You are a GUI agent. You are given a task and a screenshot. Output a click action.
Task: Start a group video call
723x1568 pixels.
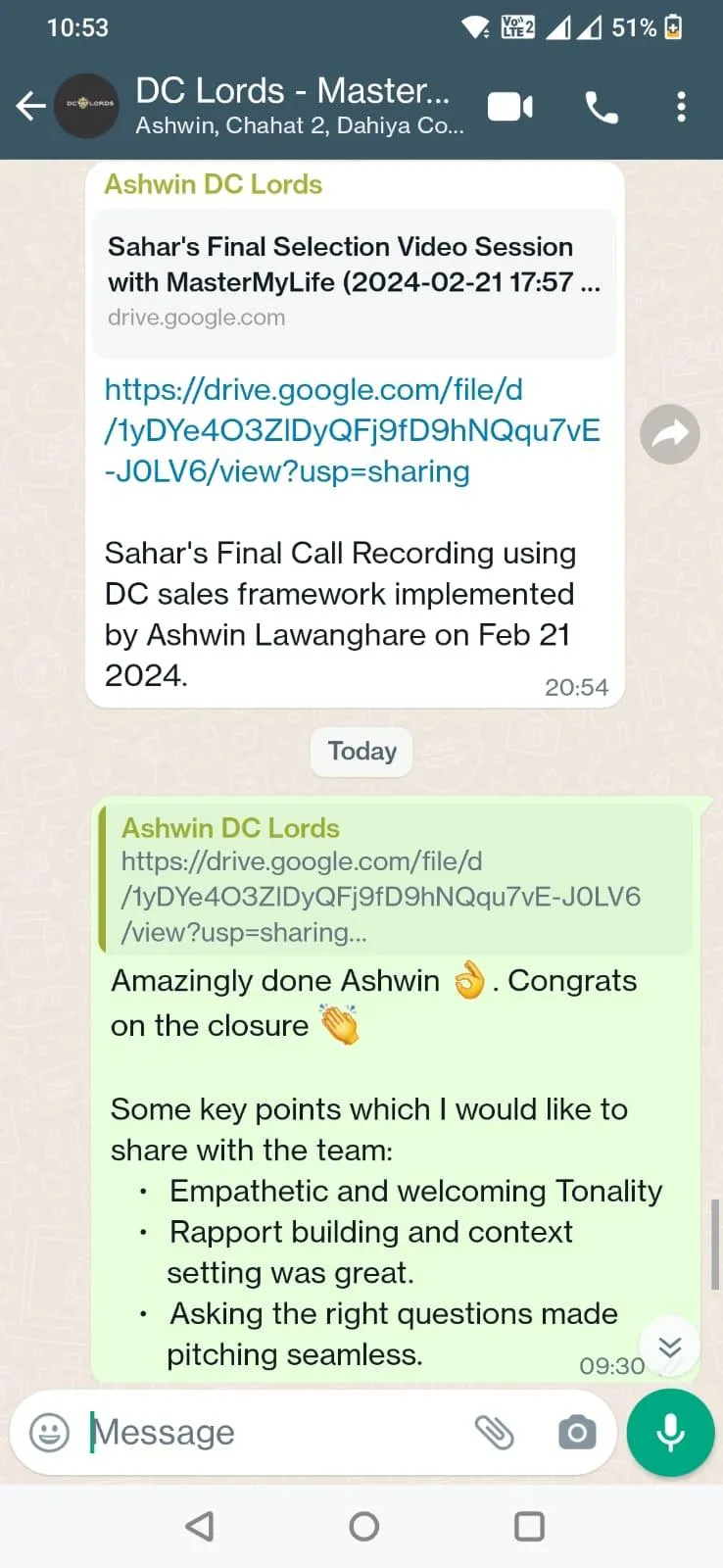coord(510,107)
